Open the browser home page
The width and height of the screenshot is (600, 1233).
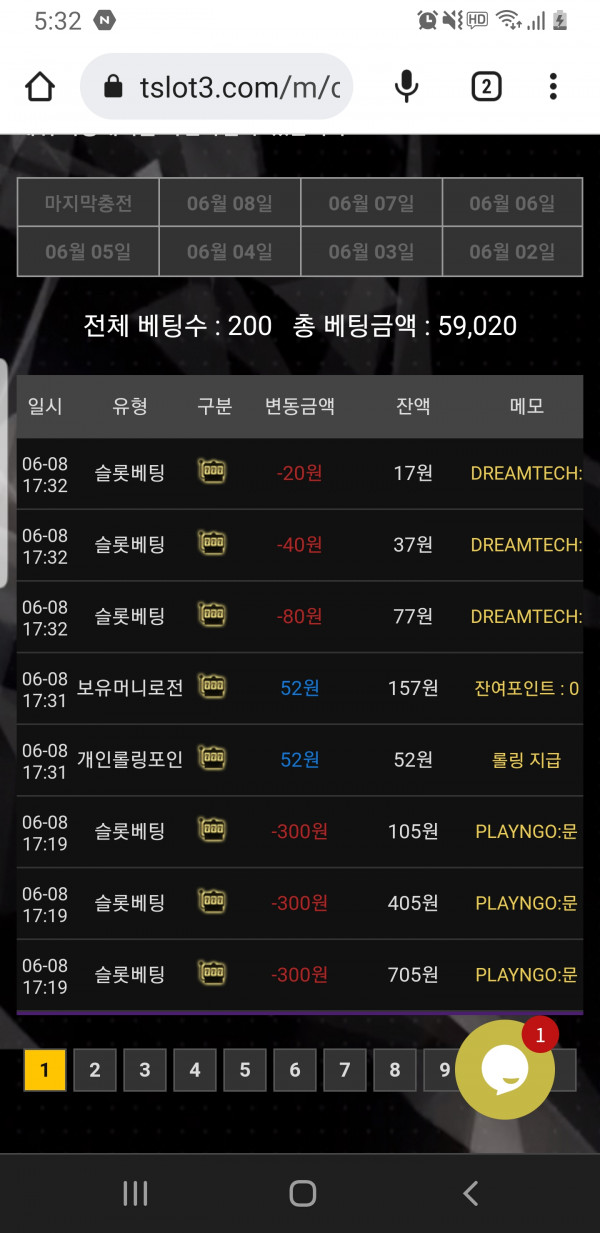click(40, 87)
